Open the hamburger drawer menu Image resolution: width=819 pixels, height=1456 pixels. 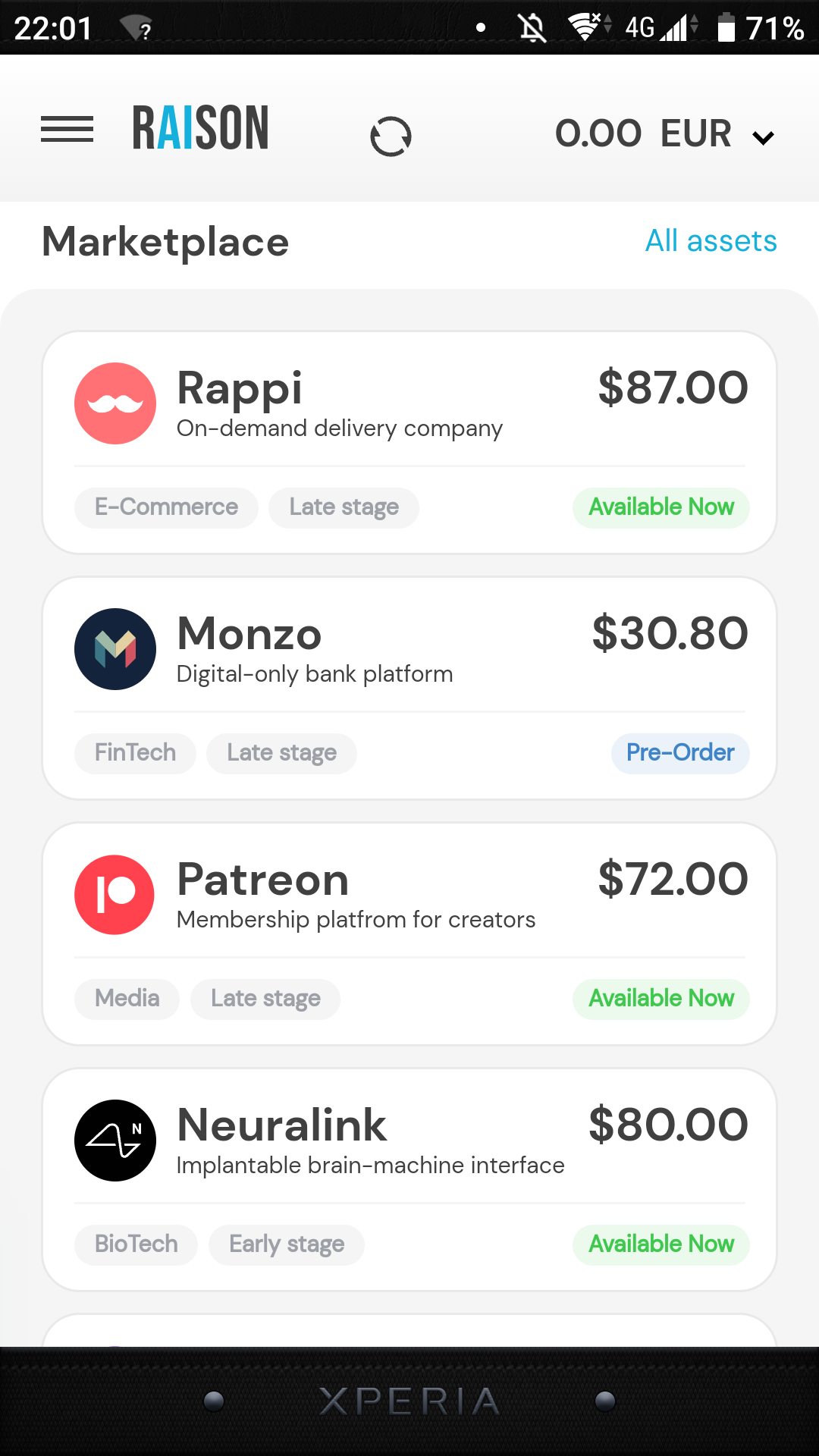click(67, 130)
